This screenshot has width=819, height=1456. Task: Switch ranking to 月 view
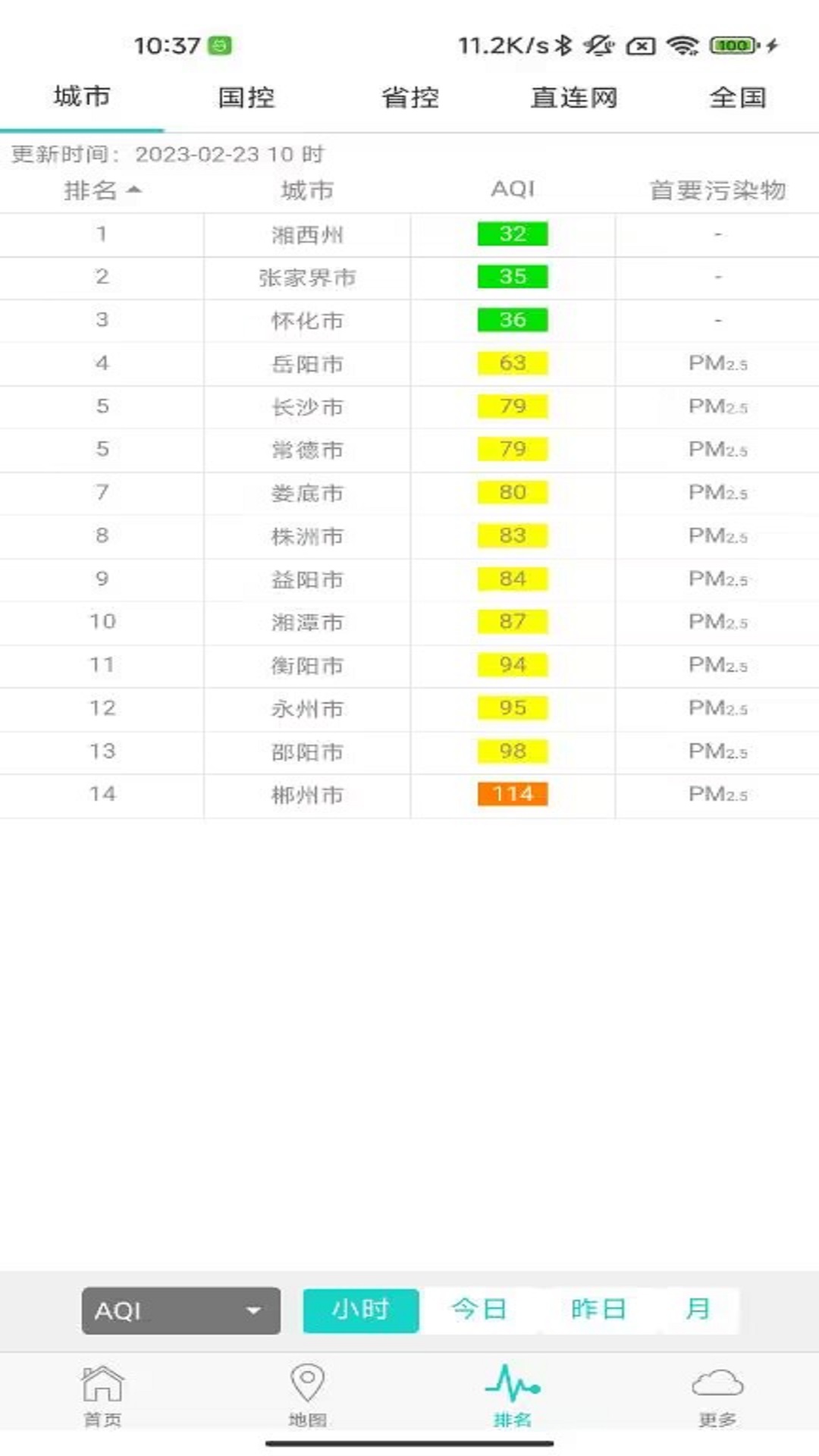click(x=698, y=1310)
